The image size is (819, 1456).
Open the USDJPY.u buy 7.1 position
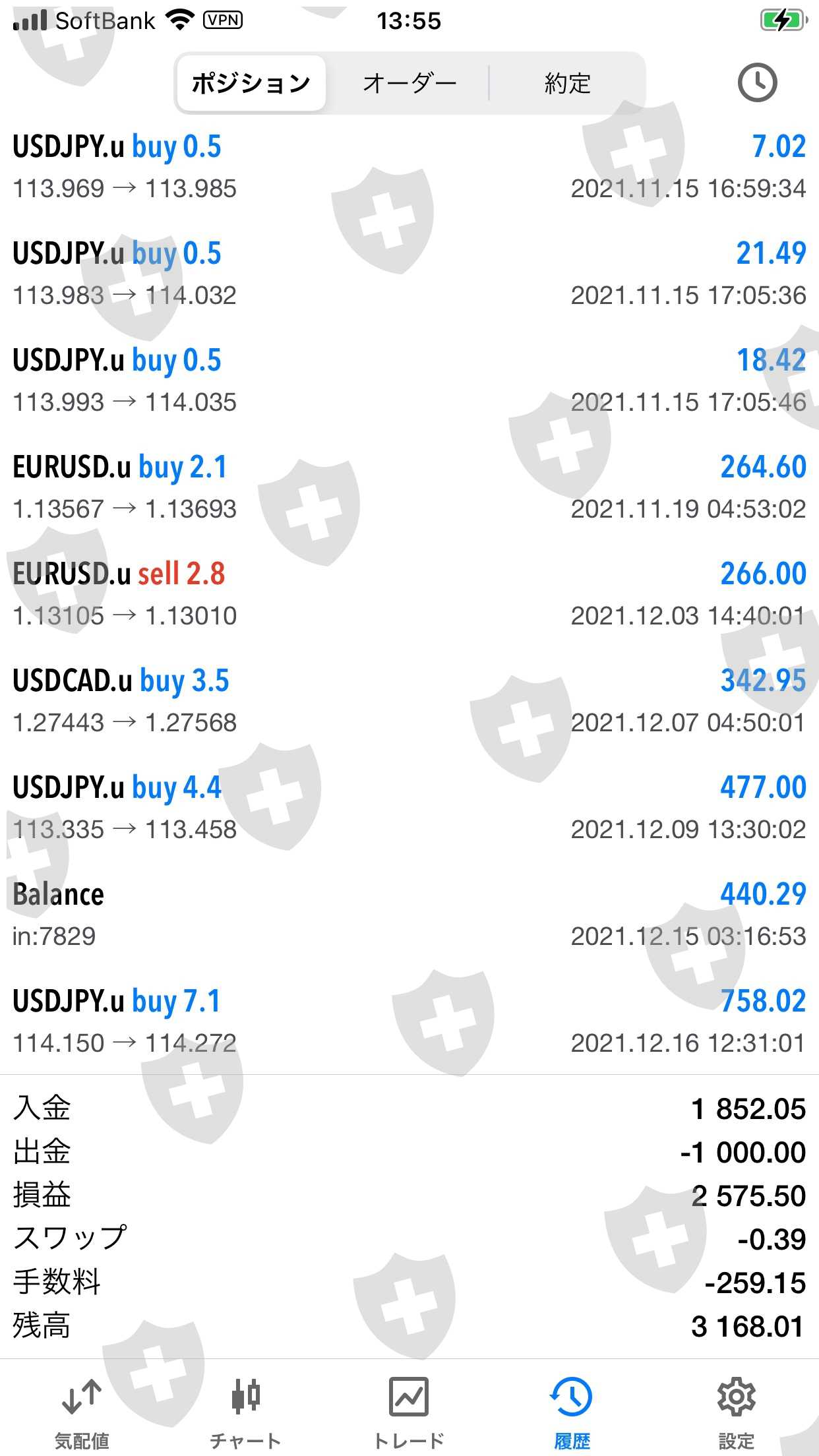[409, 1021]
